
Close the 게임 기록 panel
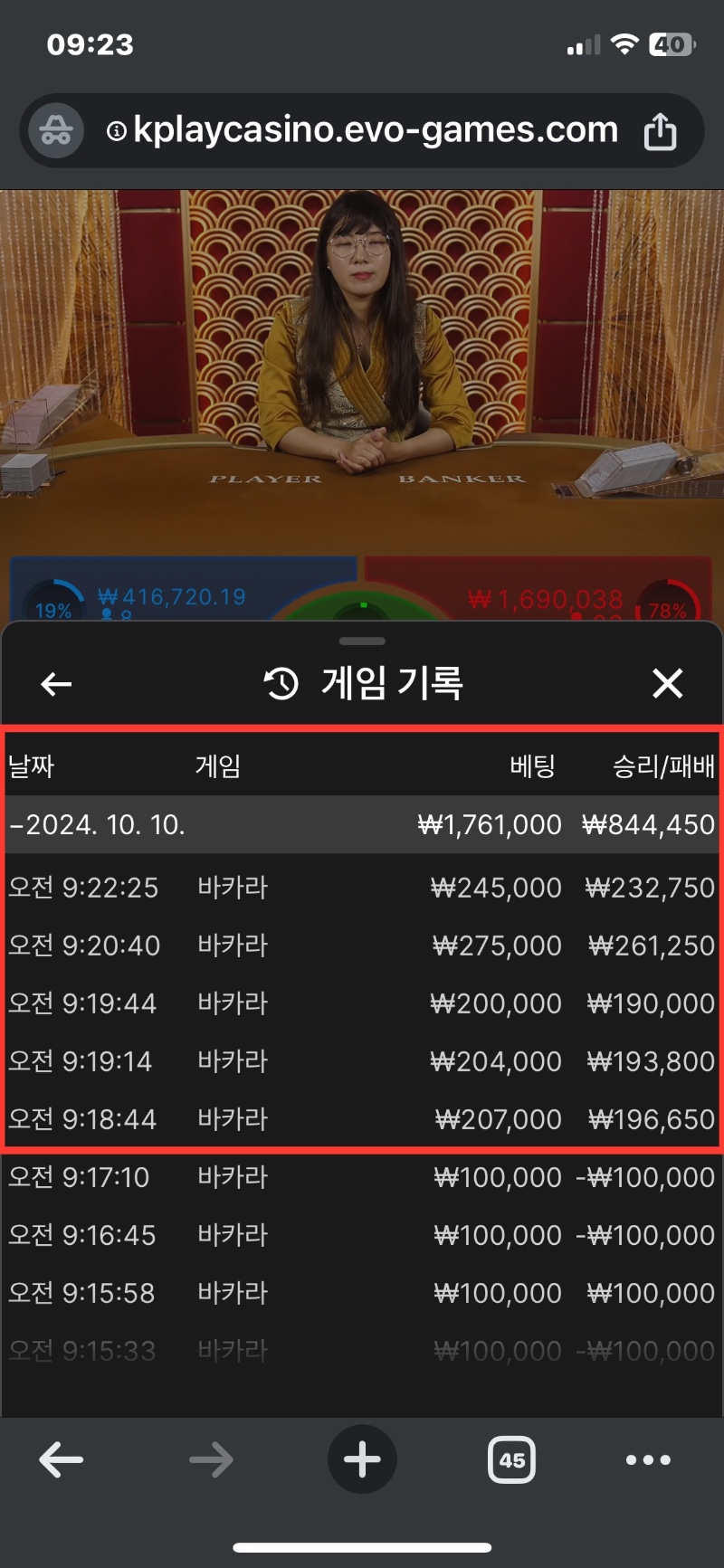[668, 683]
